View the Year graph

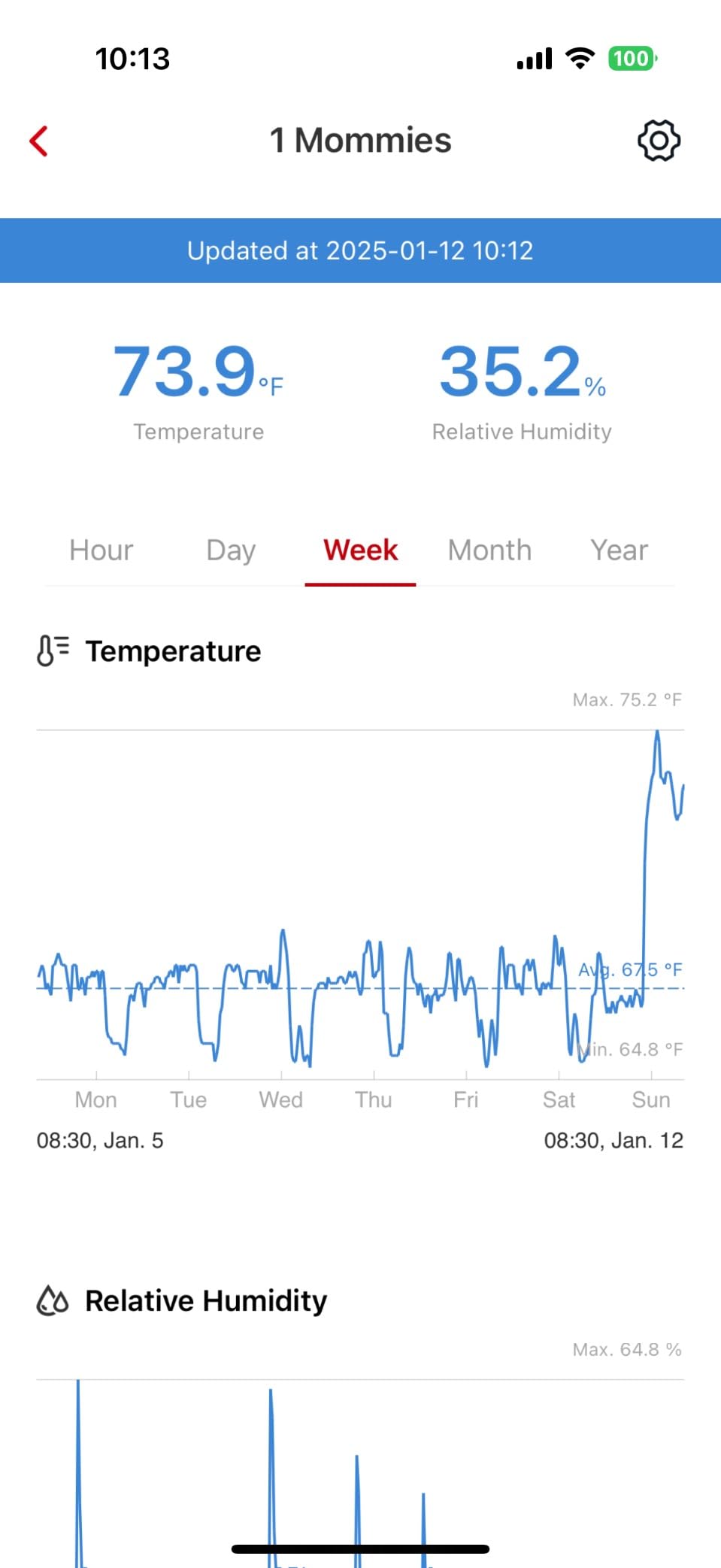point(619,550)
